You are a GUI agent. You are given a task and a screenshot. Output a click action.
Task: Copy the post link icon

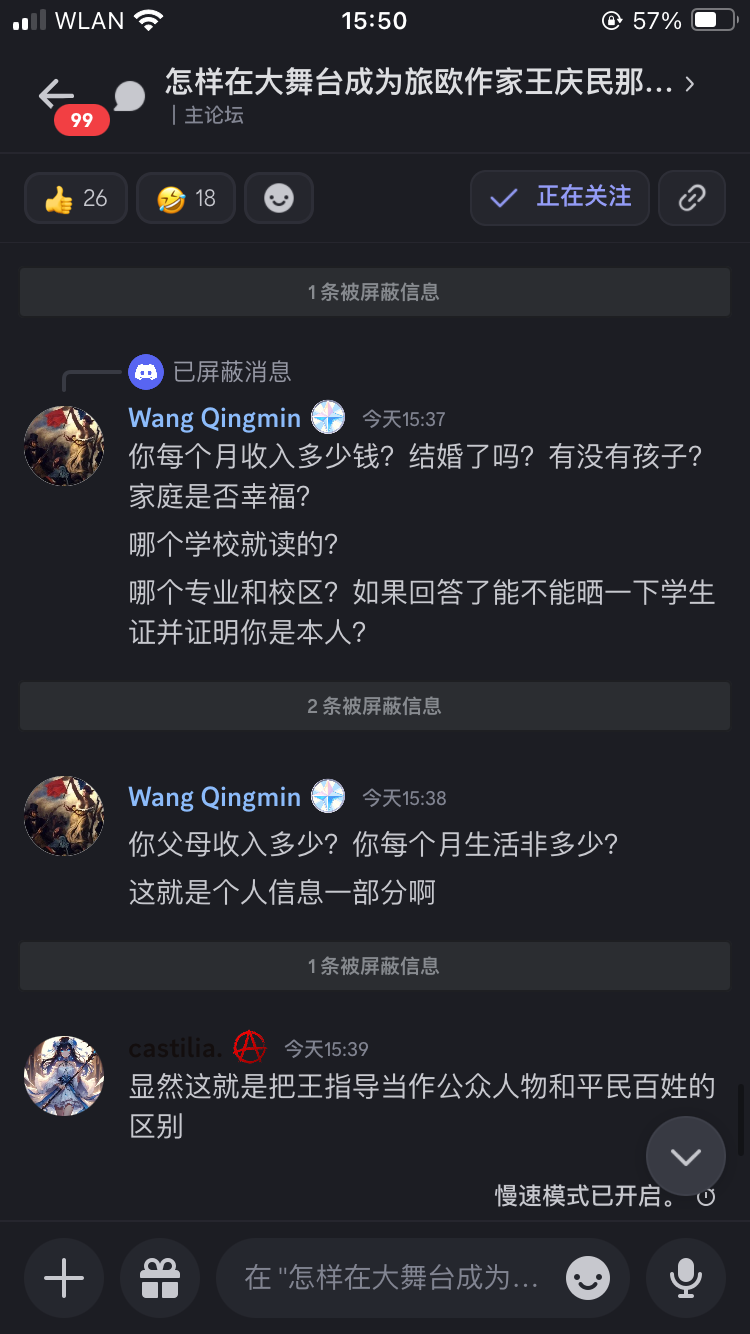click(691, 198)
